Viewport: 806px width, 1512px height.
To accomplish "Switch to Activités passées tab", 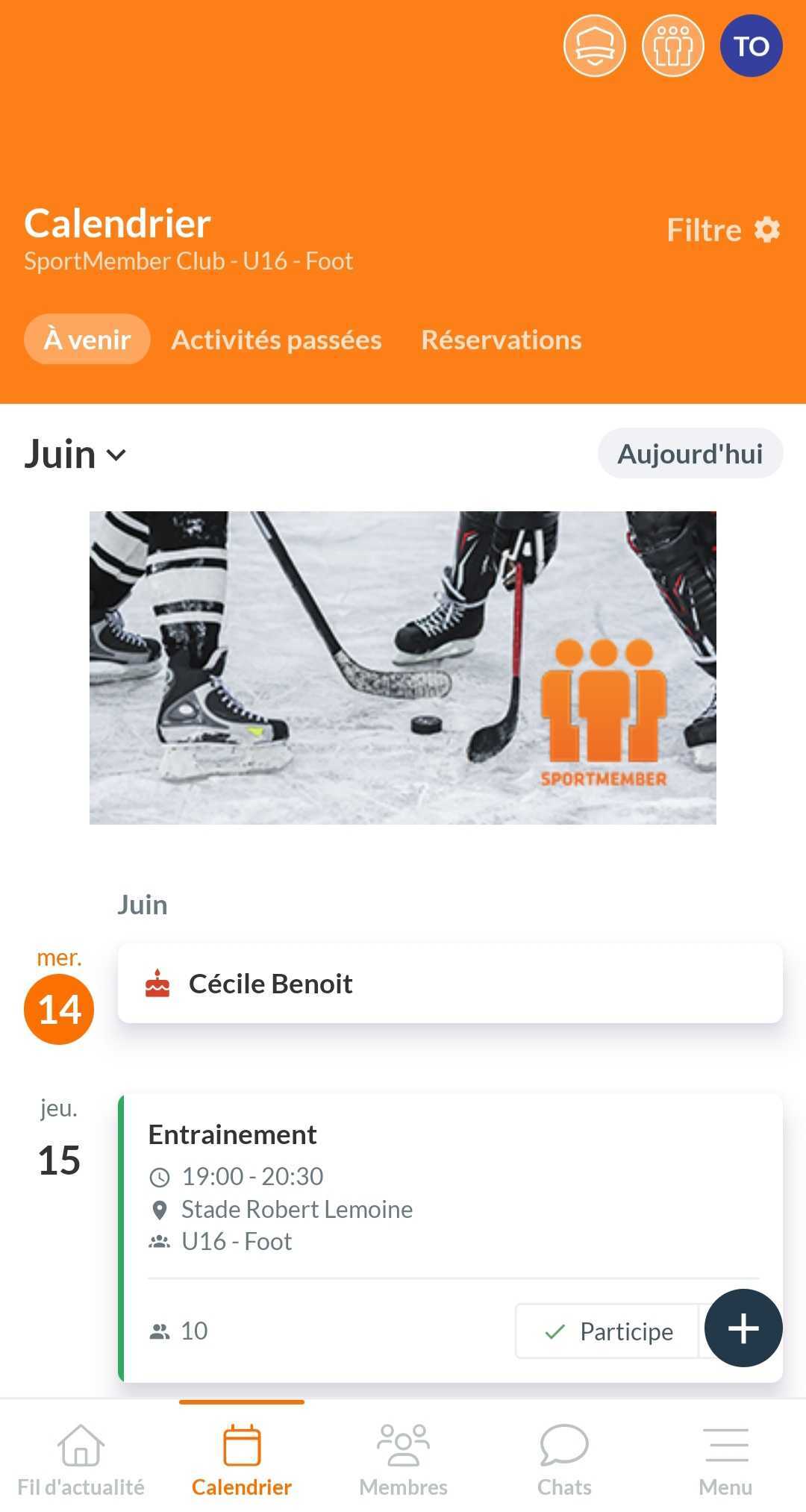I will (x=277, y=340).
